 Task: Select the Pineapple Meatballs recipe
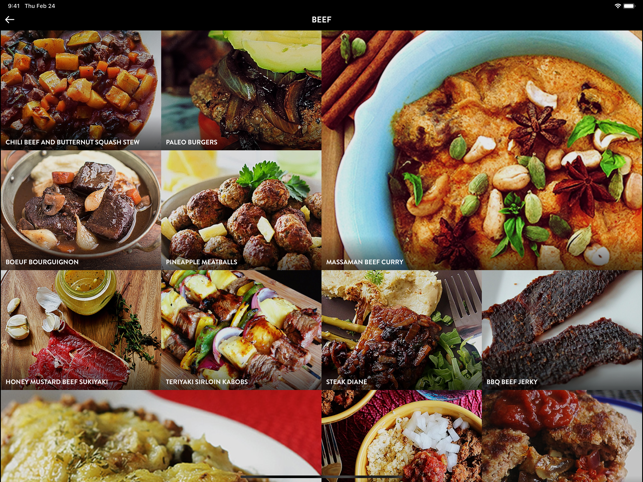pyautogui.click(x=241, y=210)
